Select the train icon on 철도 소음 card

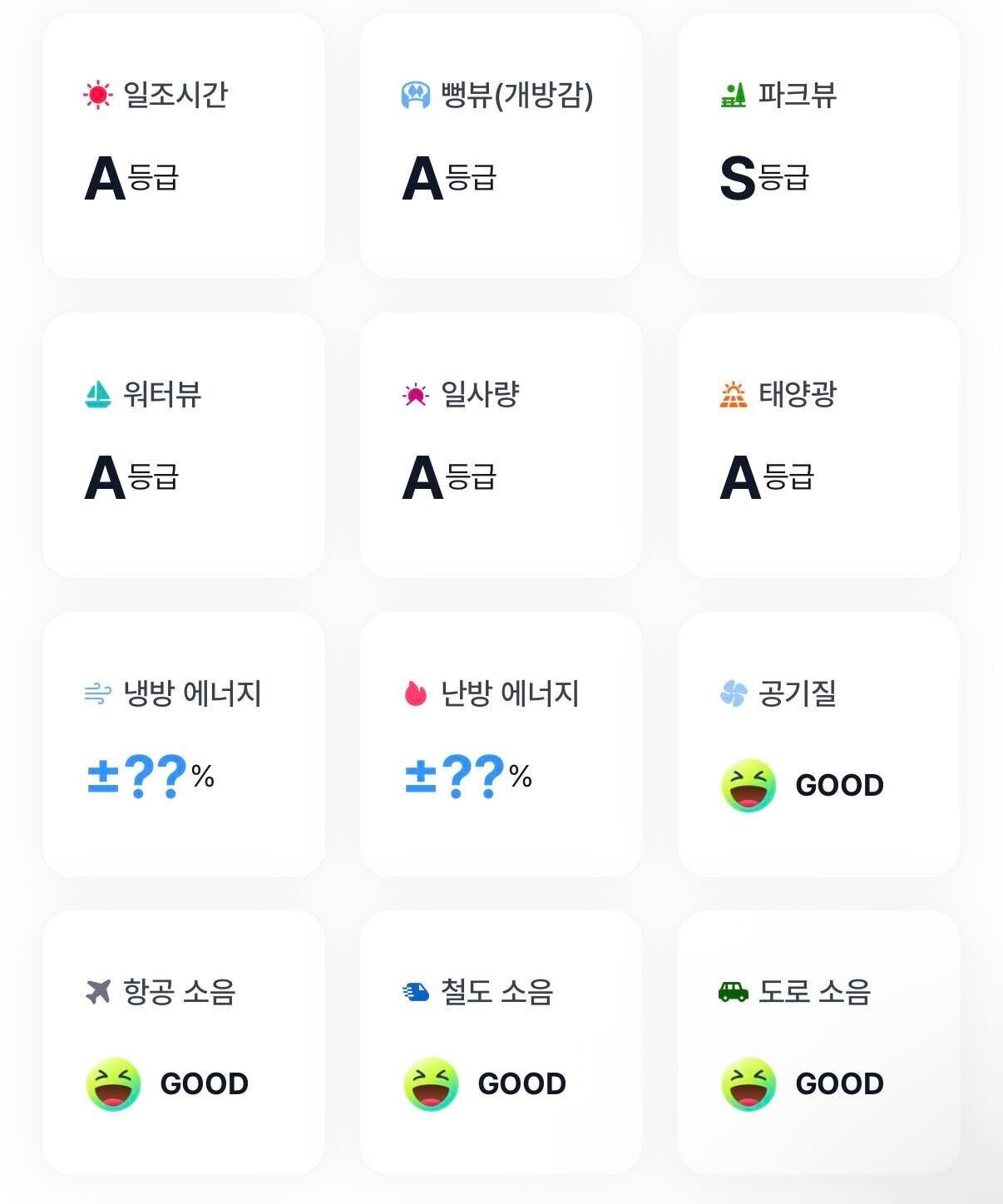416,991
